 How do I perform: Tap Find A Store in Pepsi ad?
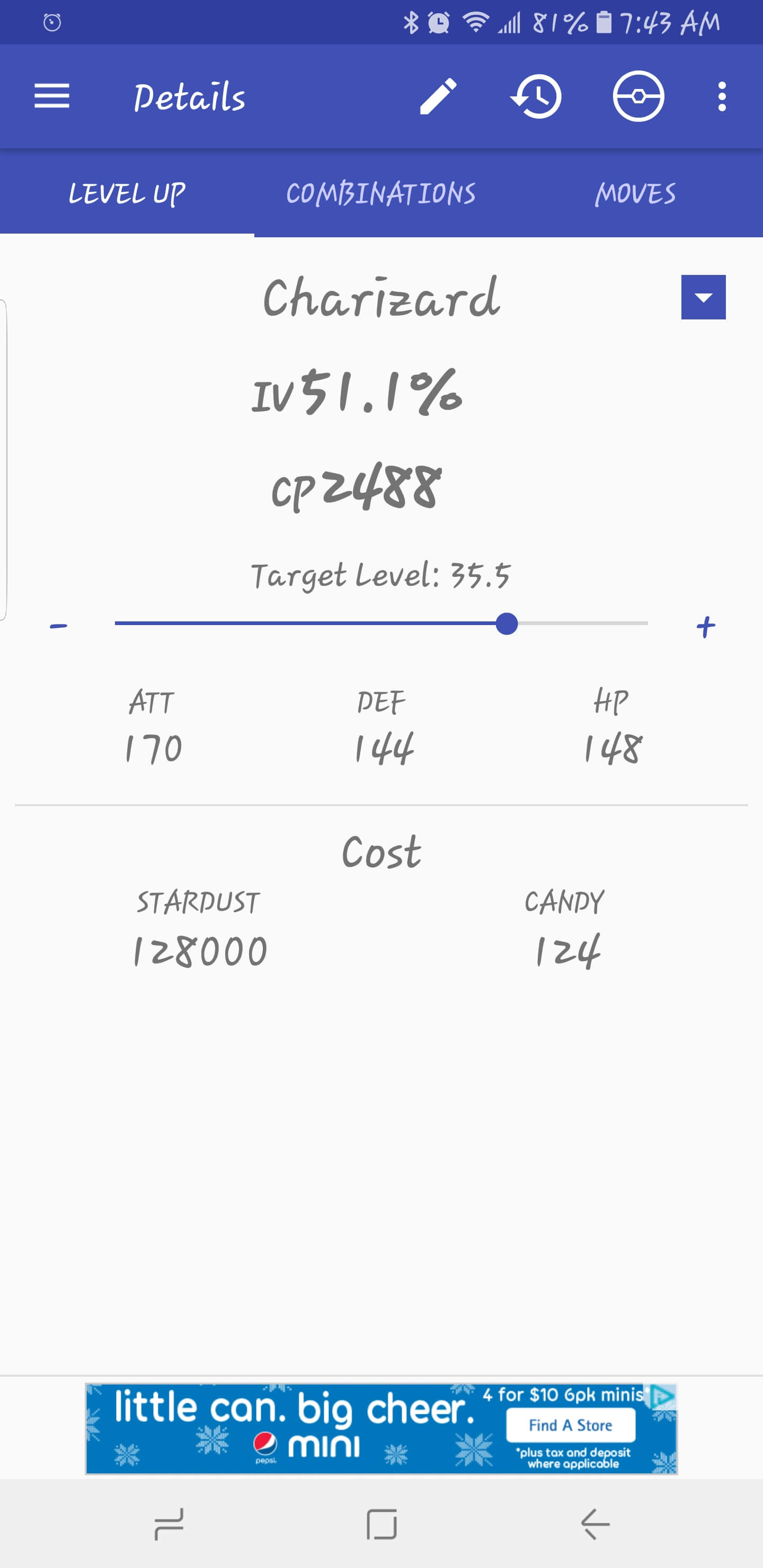pyautogui.click(x=571, y=1425)
